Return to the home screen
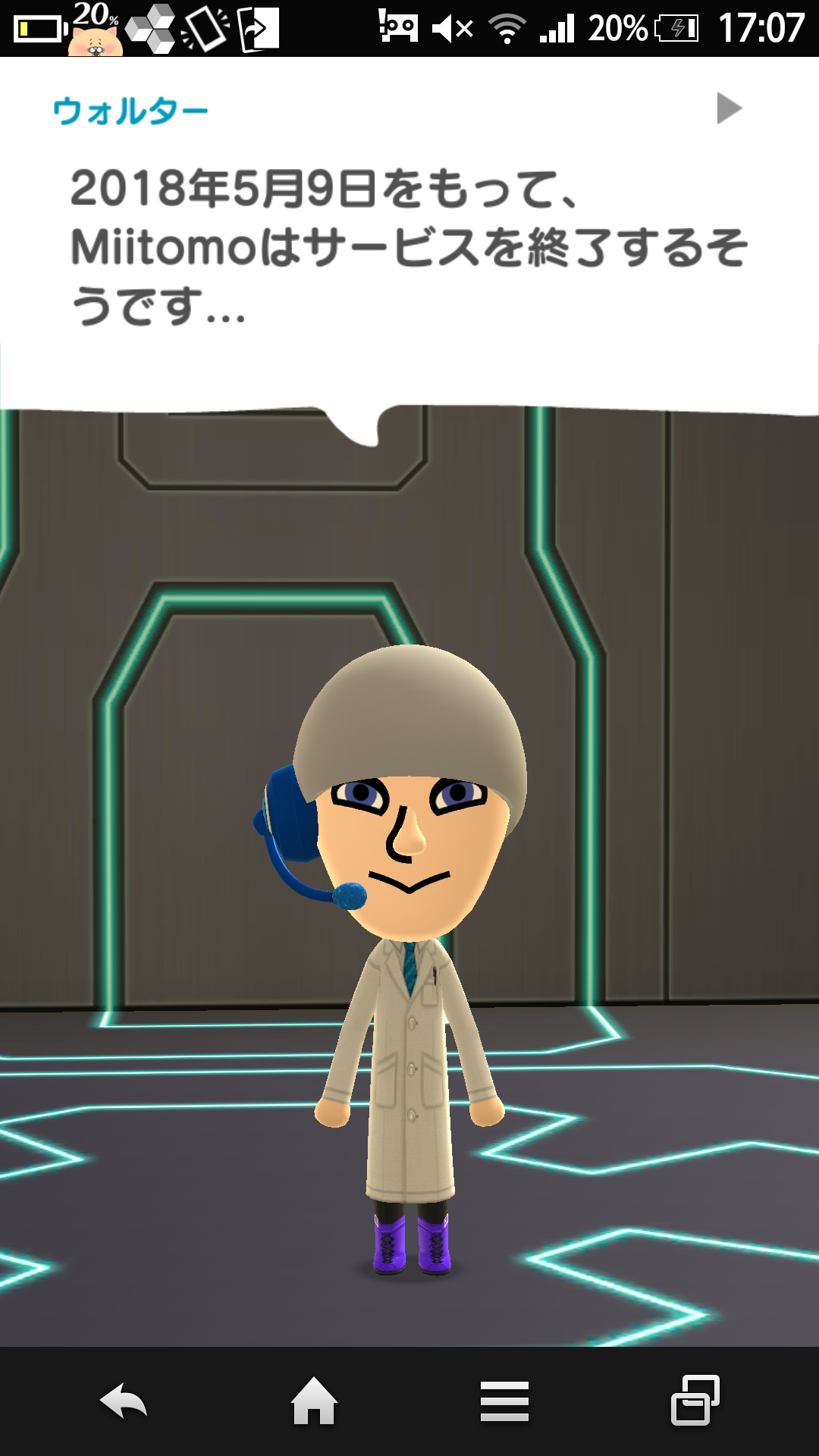 click(x=314, y=1401)
